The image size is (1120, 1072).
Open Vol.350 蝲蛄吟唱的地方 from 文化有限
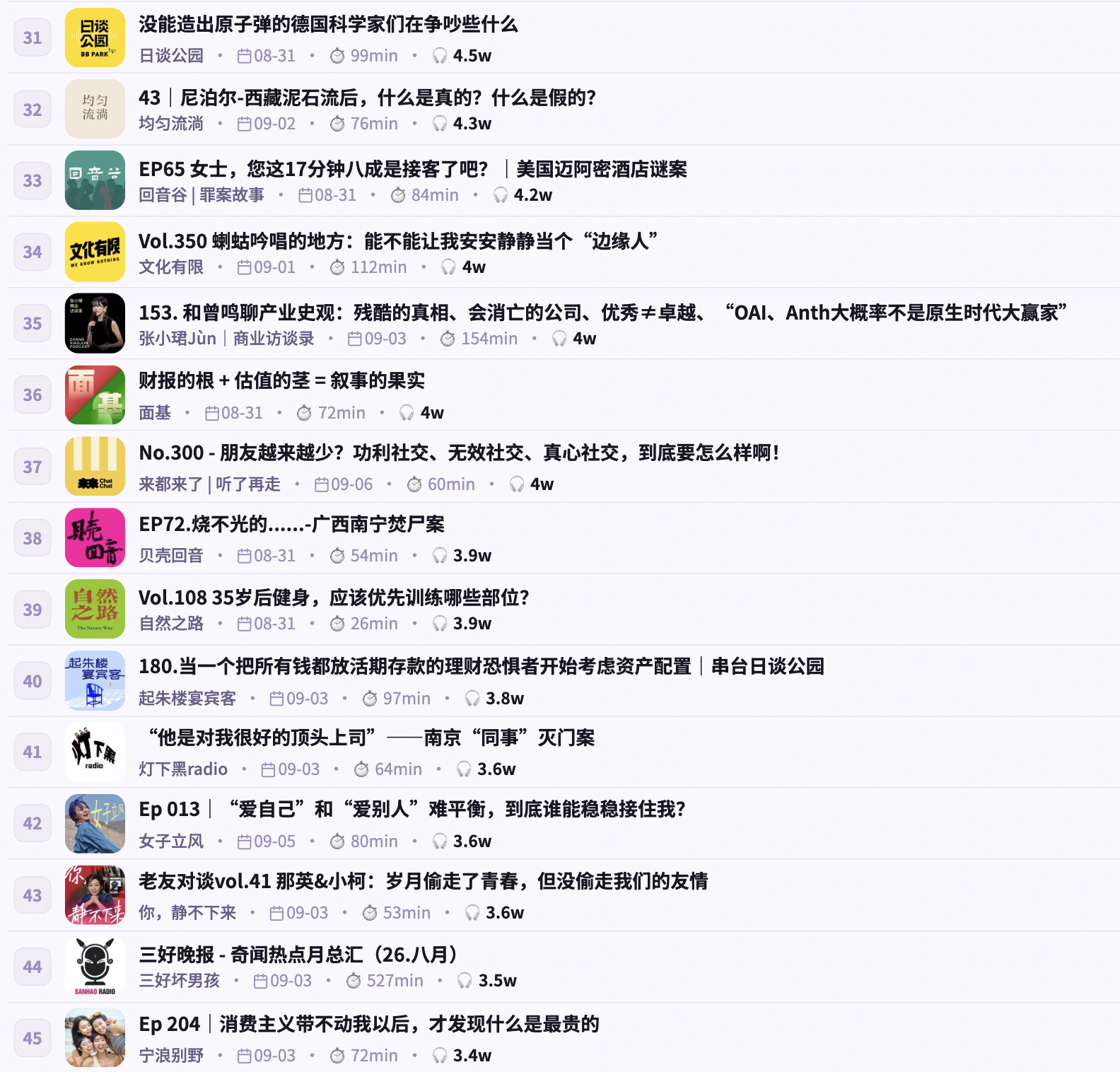398,241
